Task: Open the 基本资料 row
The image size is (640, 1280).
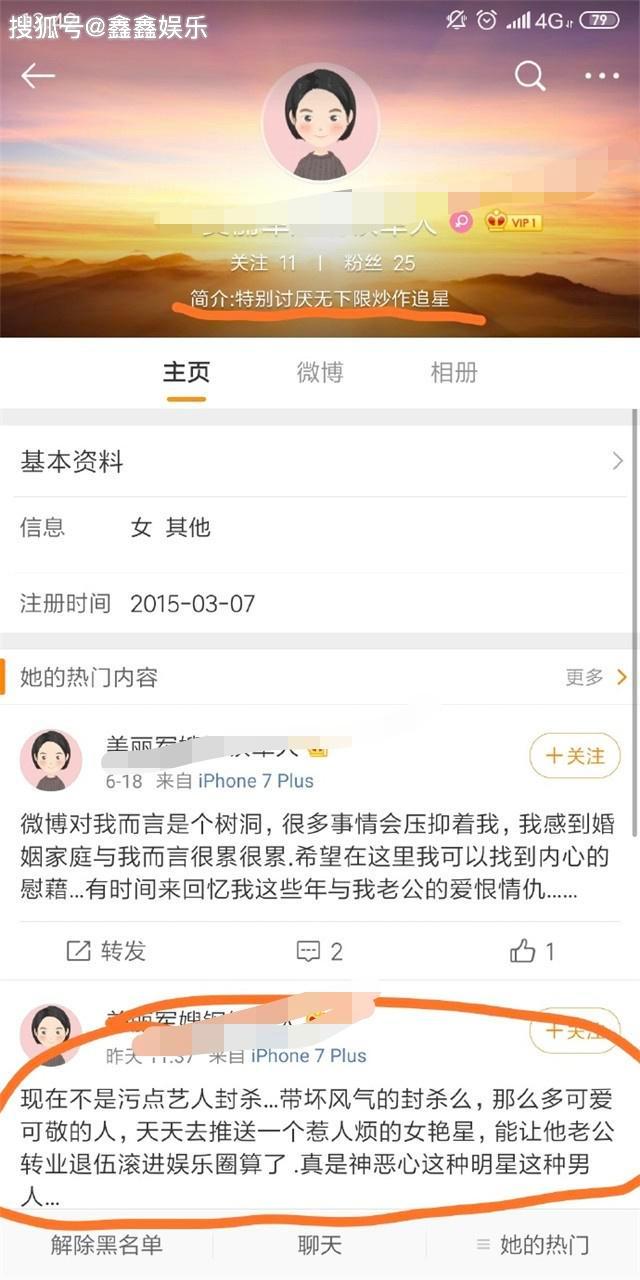Action: 320,462
